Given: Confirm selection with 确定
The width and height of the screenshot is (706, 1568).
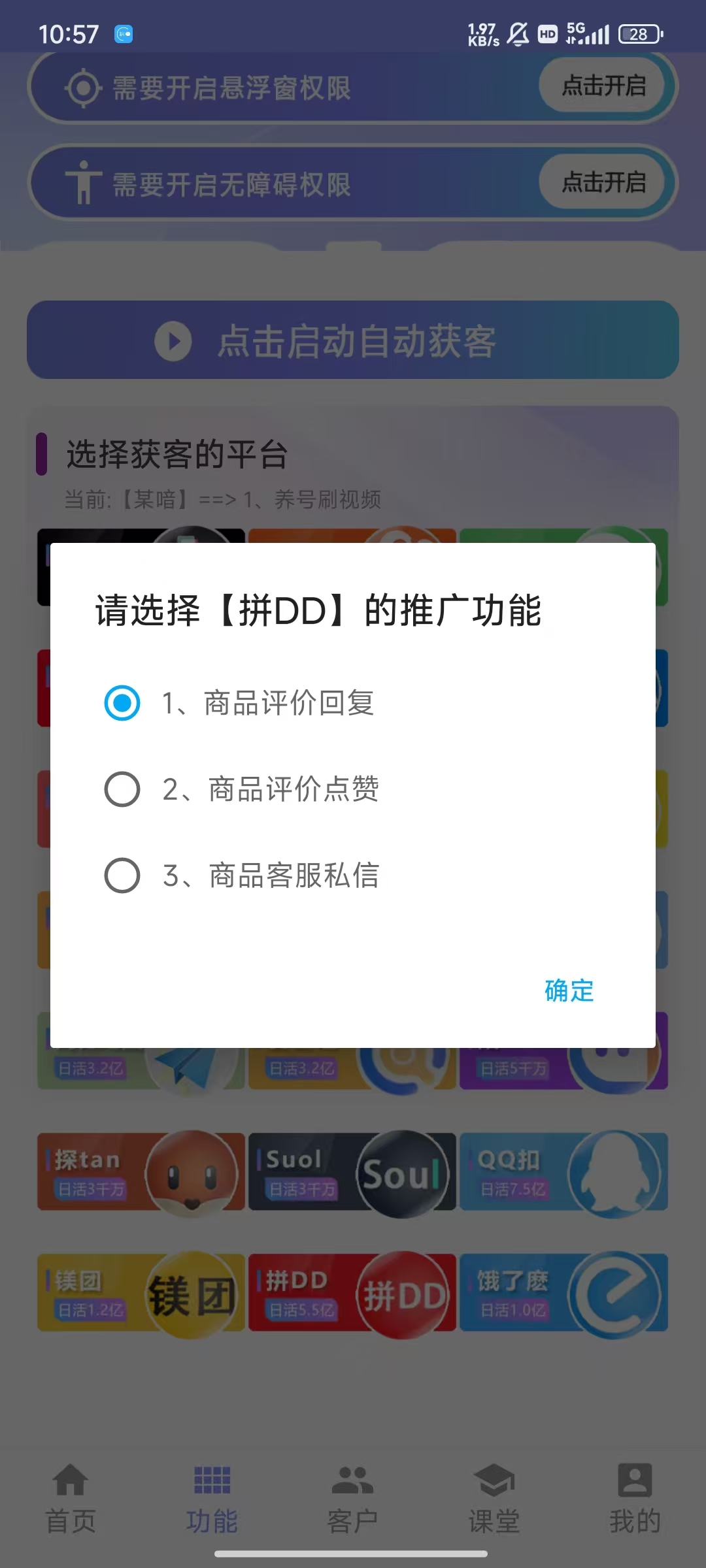Looking at the screenshot, I should [x=569, y=990].
